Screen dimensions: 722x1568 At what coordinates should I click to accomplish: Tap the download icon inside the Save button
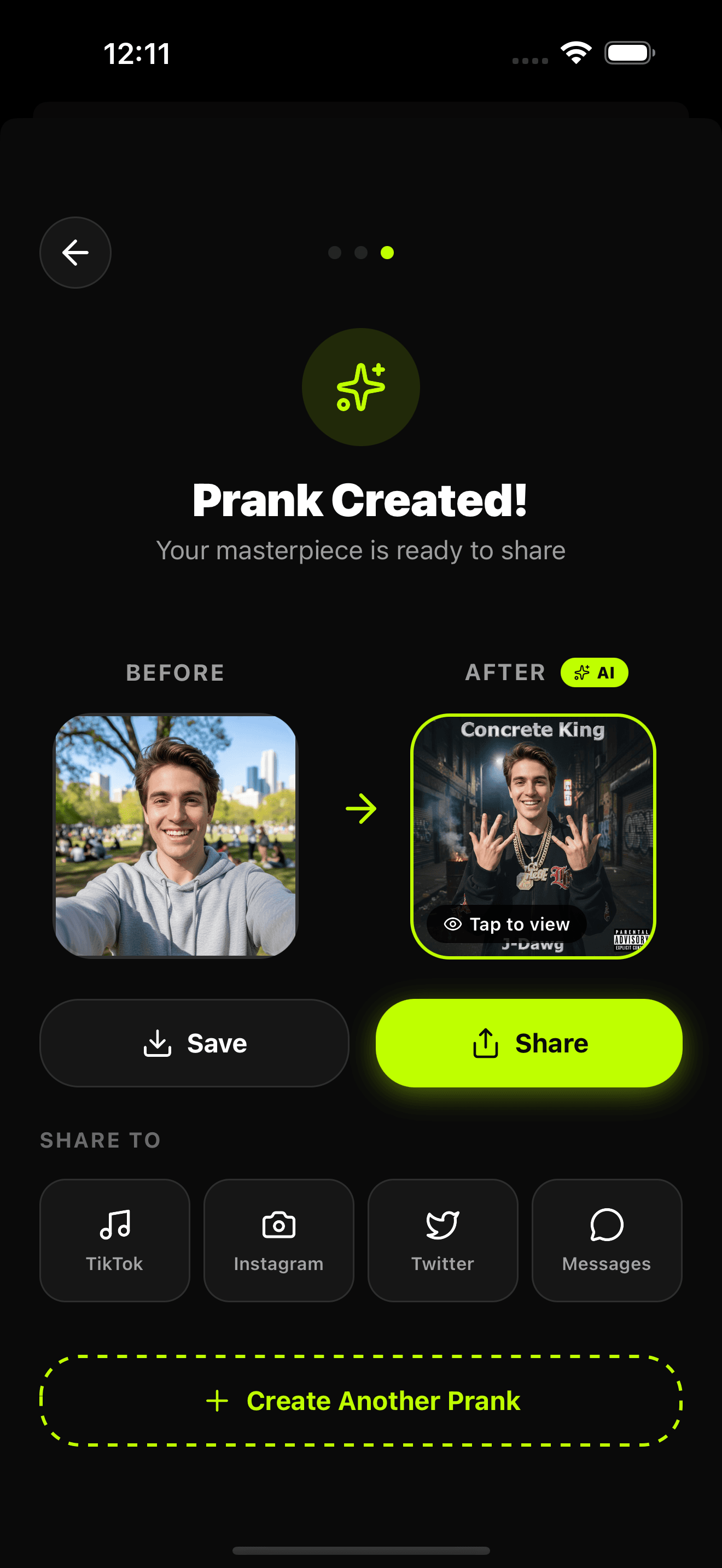click(x=158, y=1043)
